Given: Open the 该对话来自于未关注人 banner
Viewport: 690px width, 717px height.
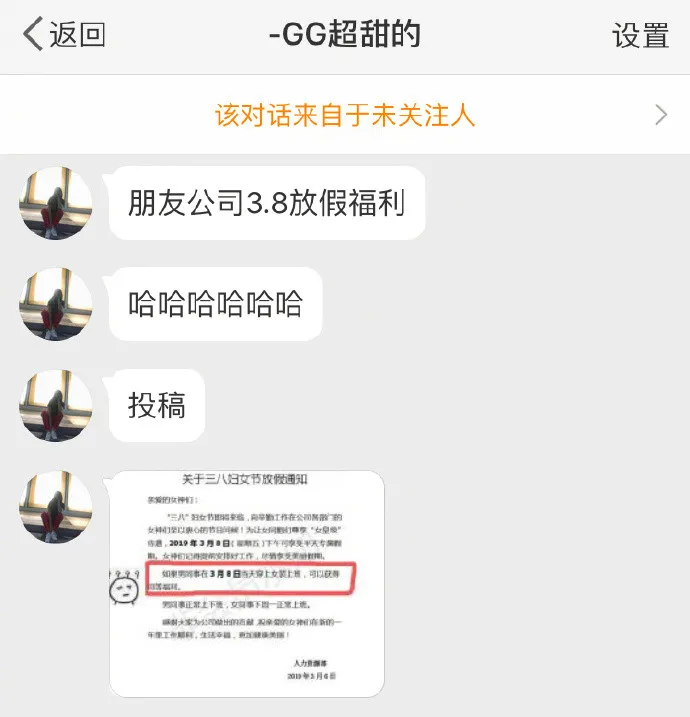Looking at the screenshot, I should 345,115.
